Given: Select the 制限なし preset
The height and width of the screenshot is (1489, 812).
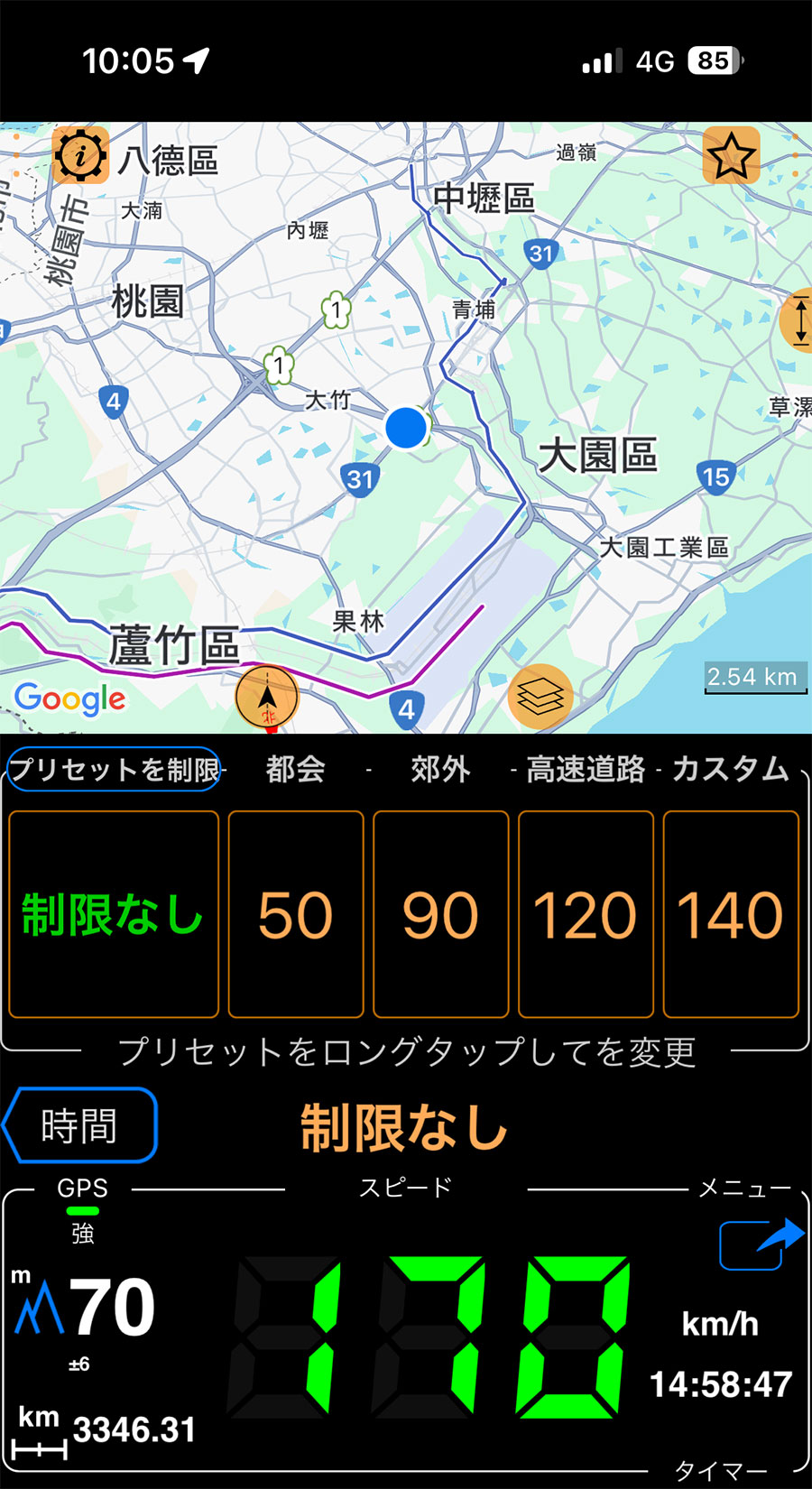Looking at the screenshot, I should [x=114, y=914].
